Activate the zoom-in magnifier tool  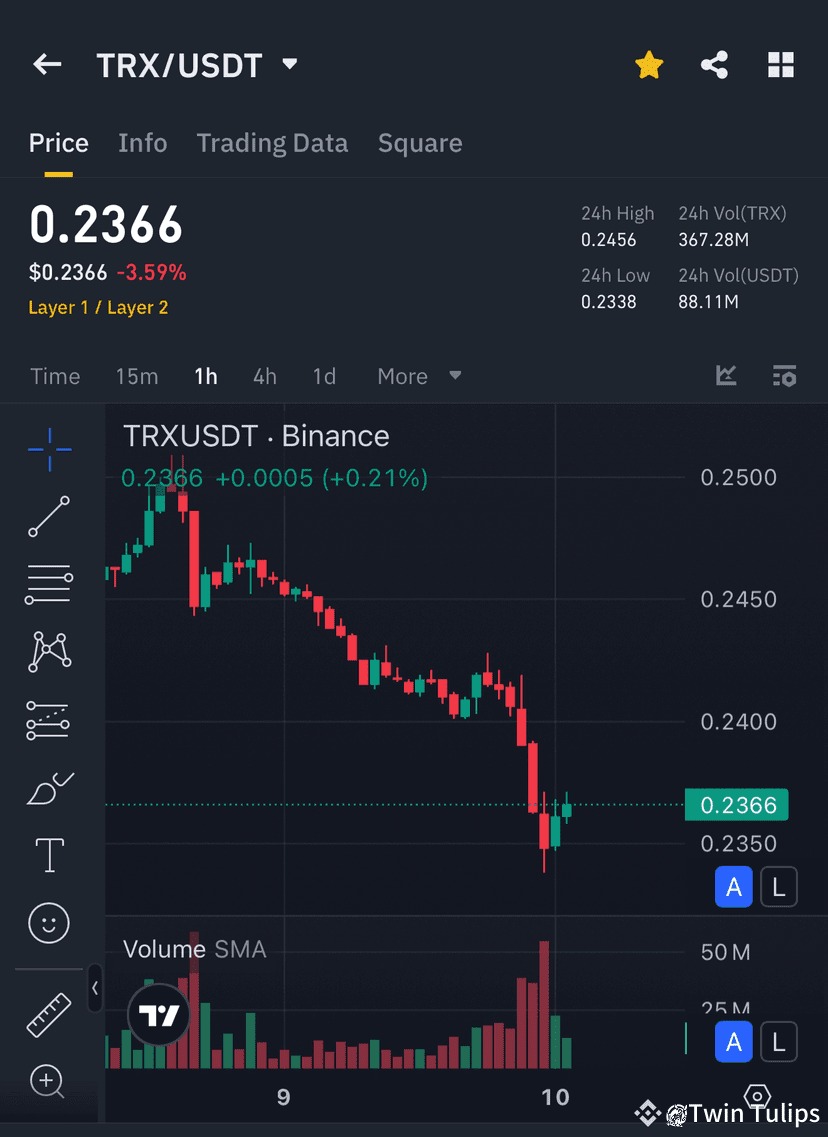[48, 1081]
